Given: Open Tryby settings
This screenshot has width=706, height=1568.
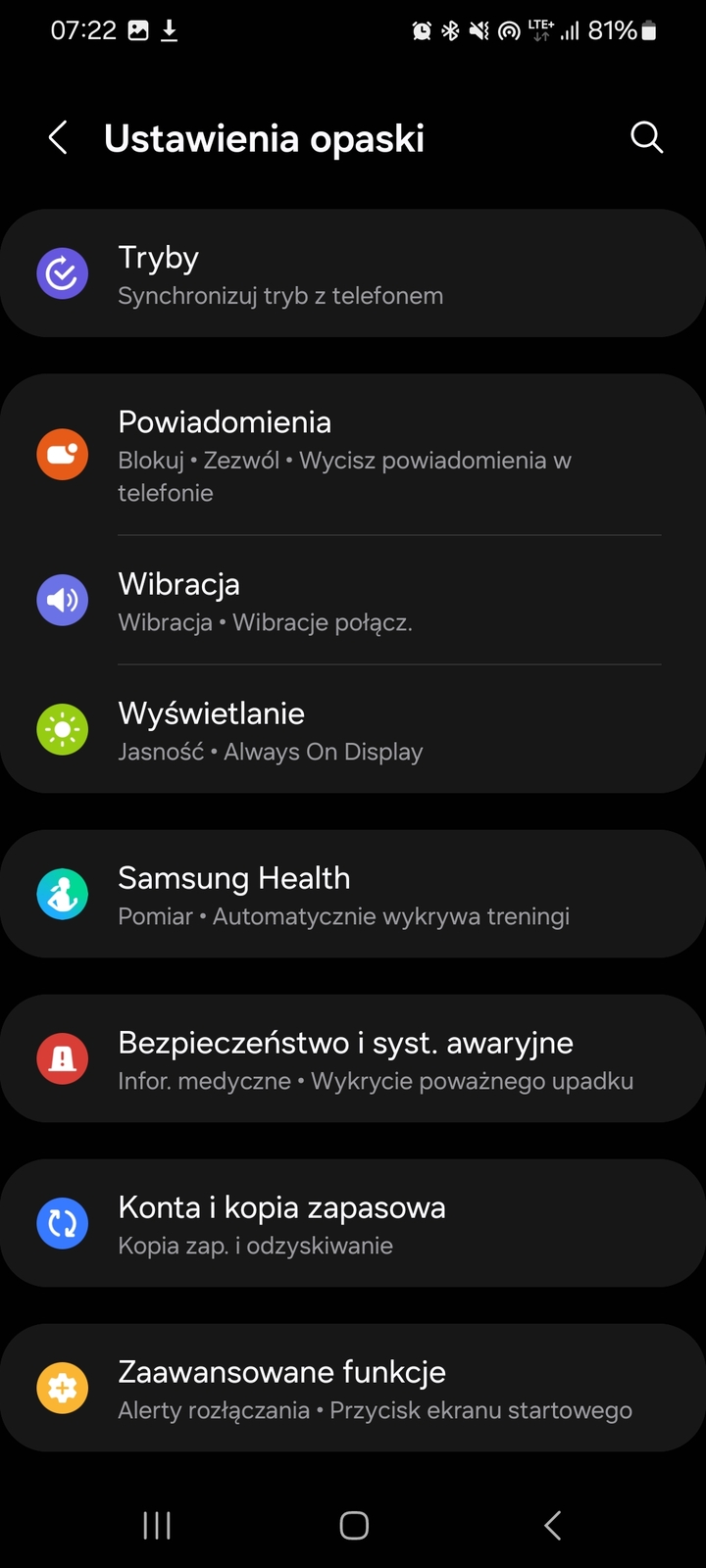Looking at the screenshot, I should pos(353,274).
